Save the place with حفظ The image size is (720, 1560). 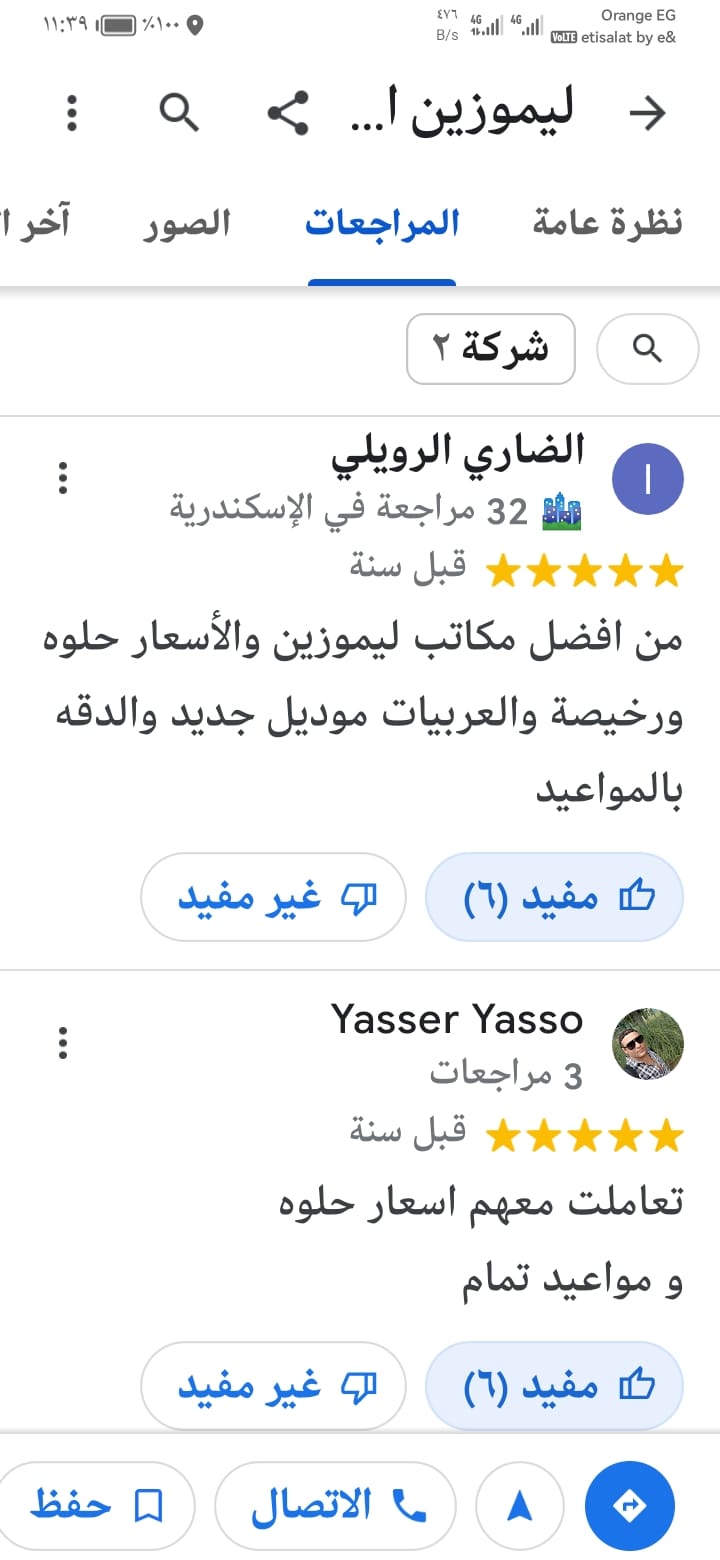click(x=97, y=1505)
